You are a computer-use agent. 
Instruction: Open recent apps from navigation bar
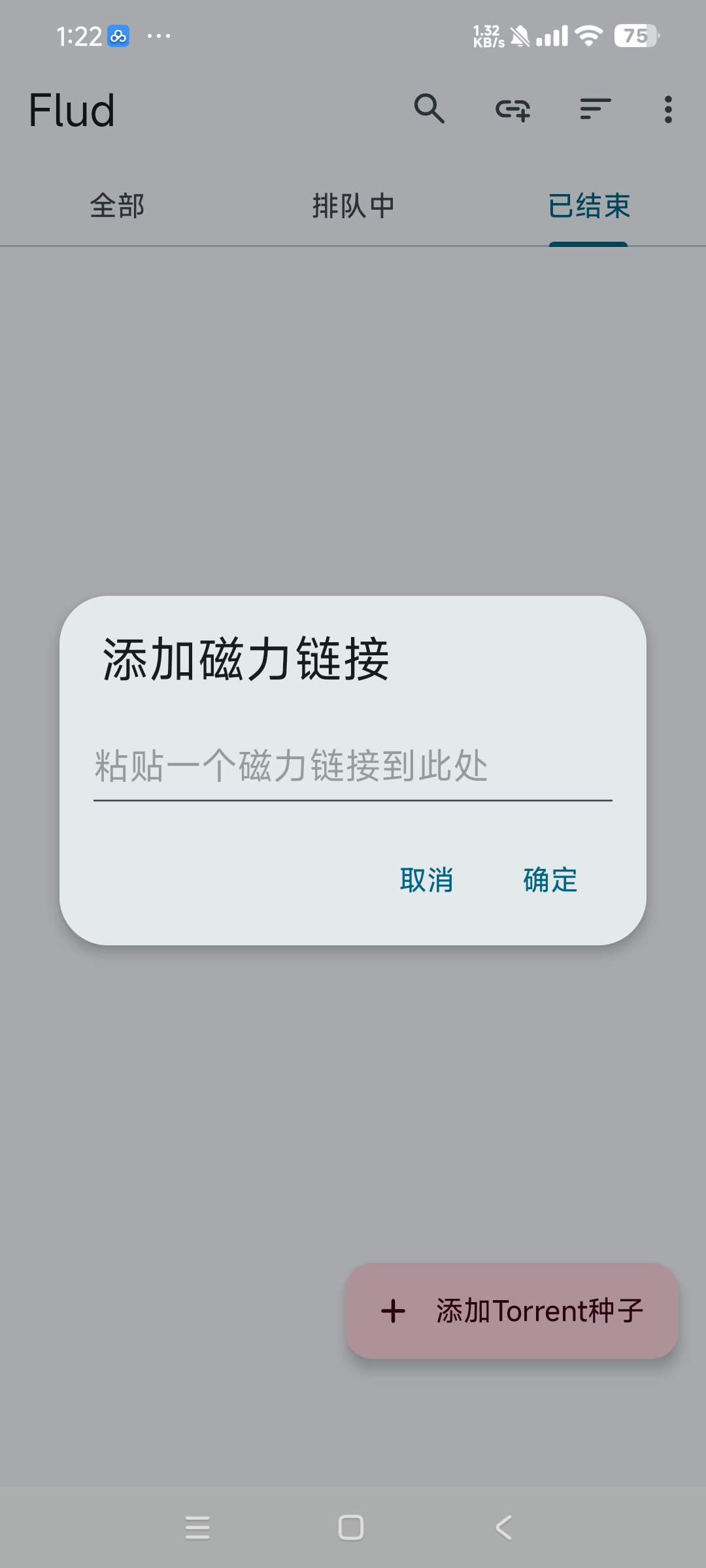pos(197,1527)
